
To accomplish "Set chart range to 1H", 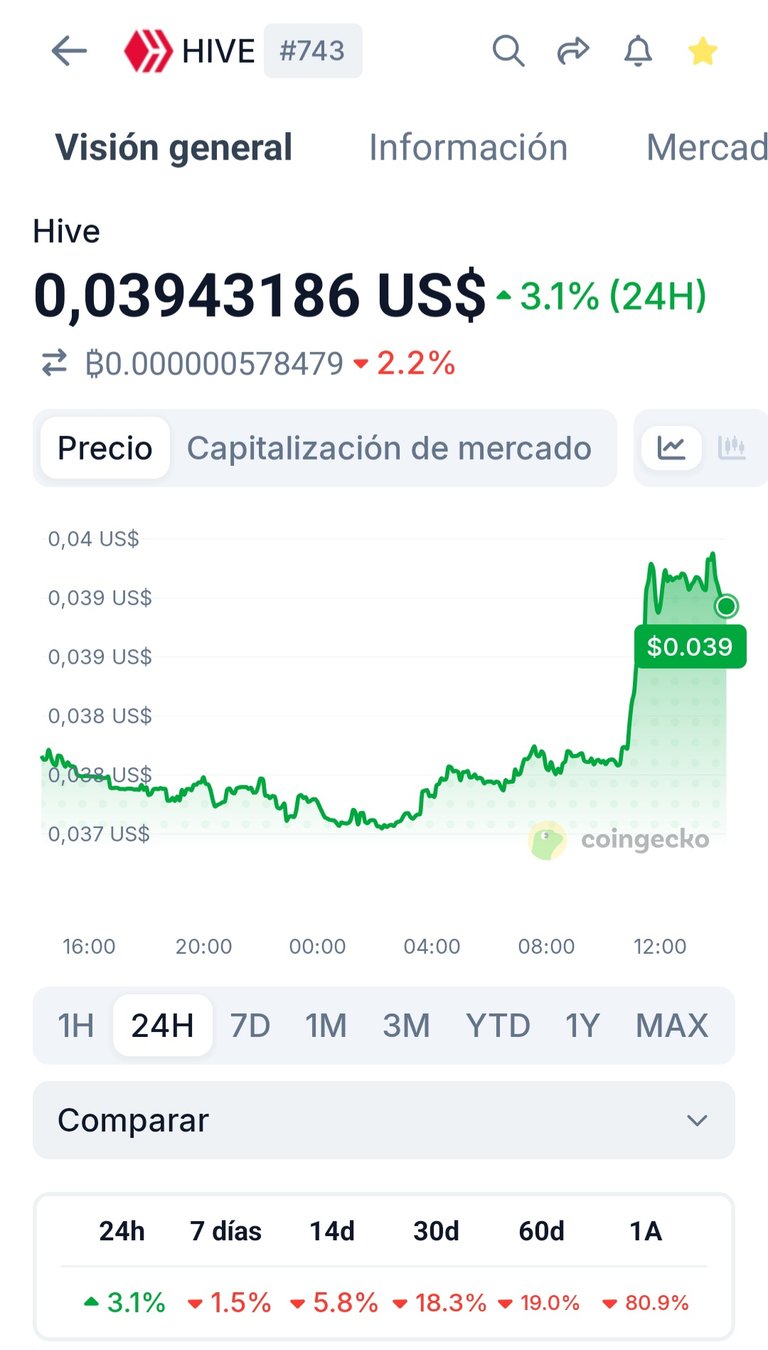I will coord(75,1025).
